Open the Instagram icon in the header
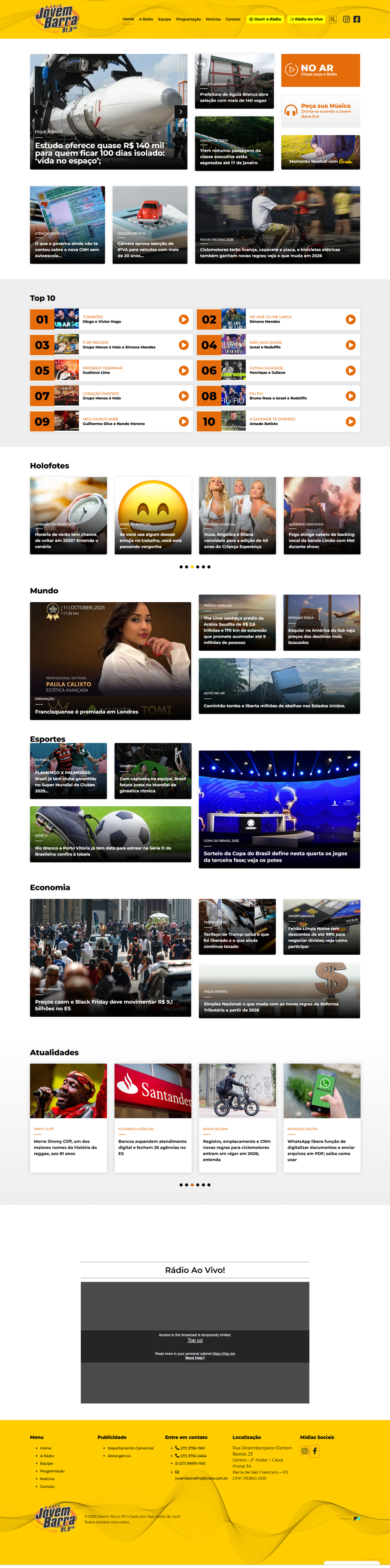Screen dimensions: 390x1568 point(346,19)
